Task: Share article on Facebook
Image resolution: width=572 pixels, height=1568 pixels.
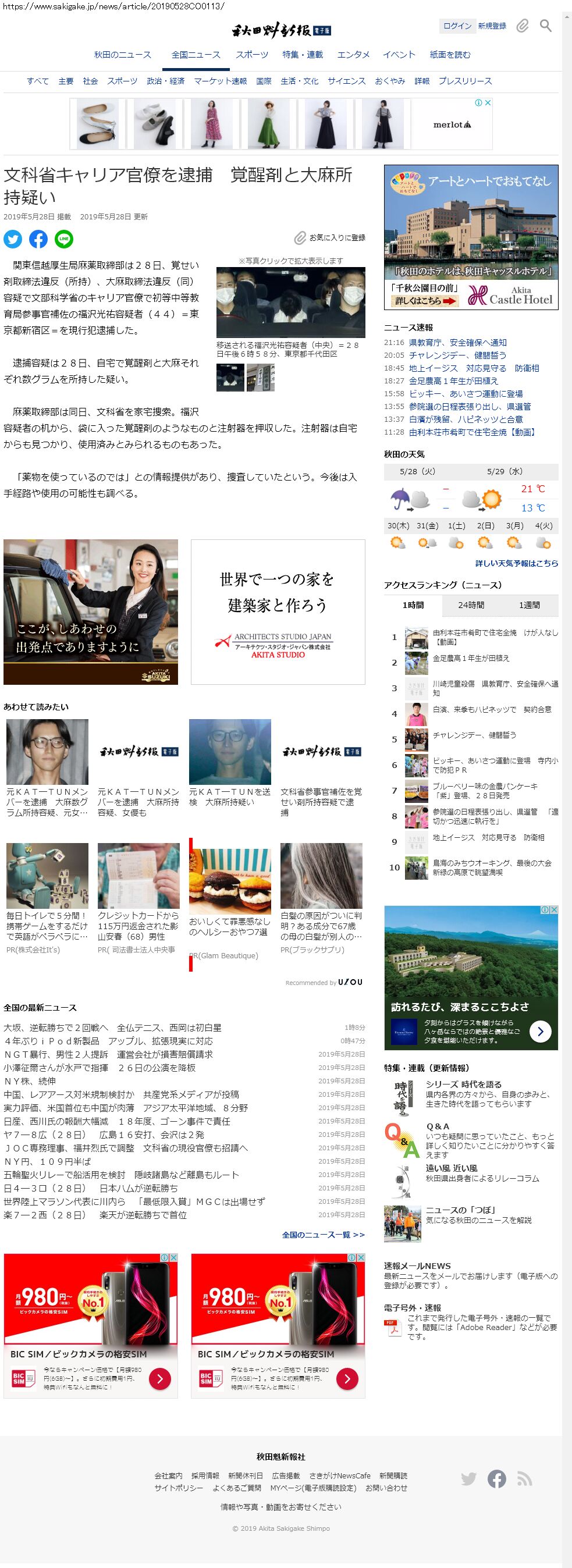Action: pyautogui.click(x=38, y=239)
